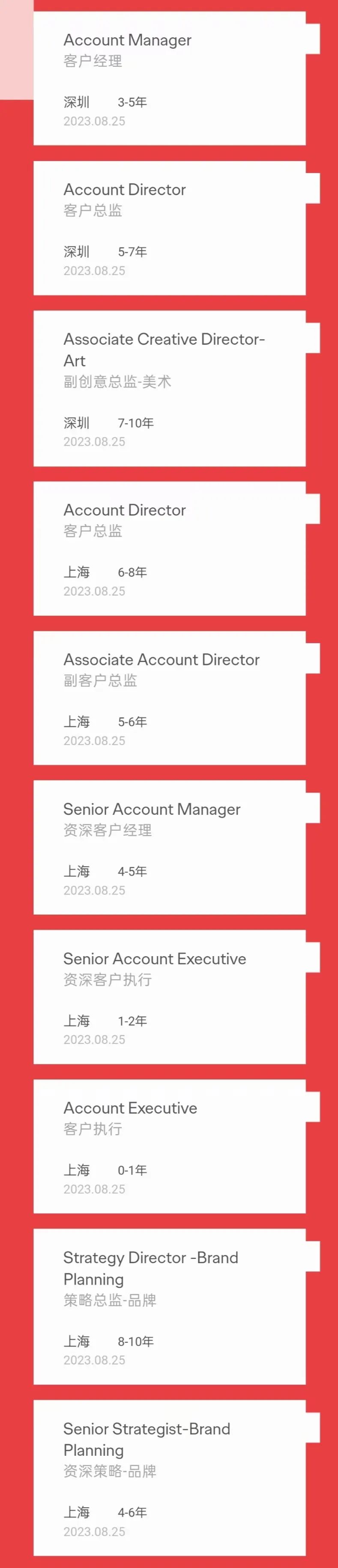Open the Associate Account Director job card
This screenshot has height=1568, width=338.
(x=162, y=660)
